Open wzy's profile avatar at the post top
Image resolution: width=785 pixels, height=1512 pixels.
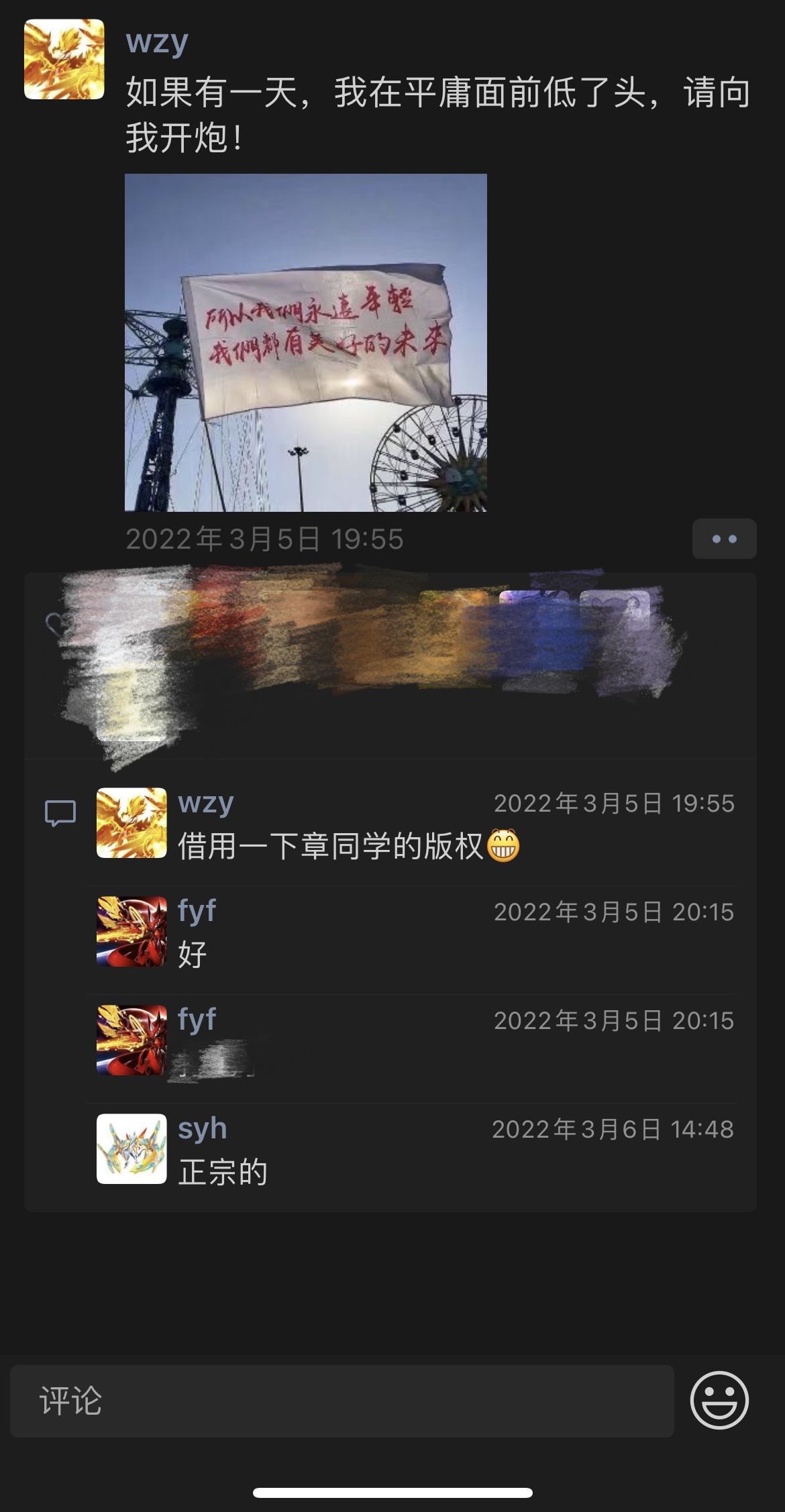[64, 60]
